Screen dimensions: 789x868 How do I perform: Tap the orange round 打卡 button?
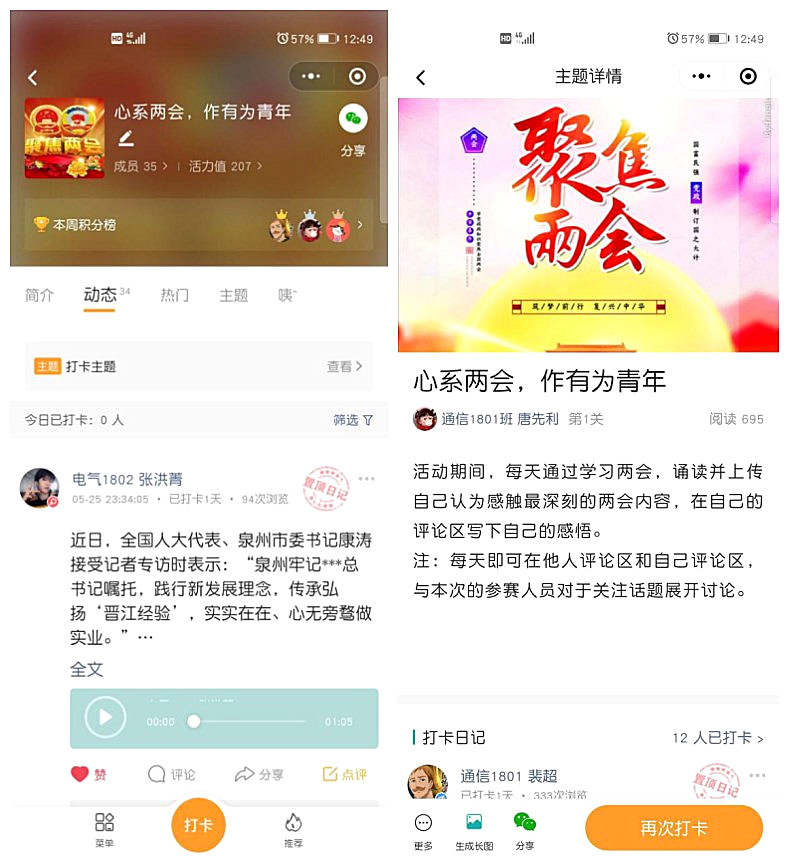(198, 825)
